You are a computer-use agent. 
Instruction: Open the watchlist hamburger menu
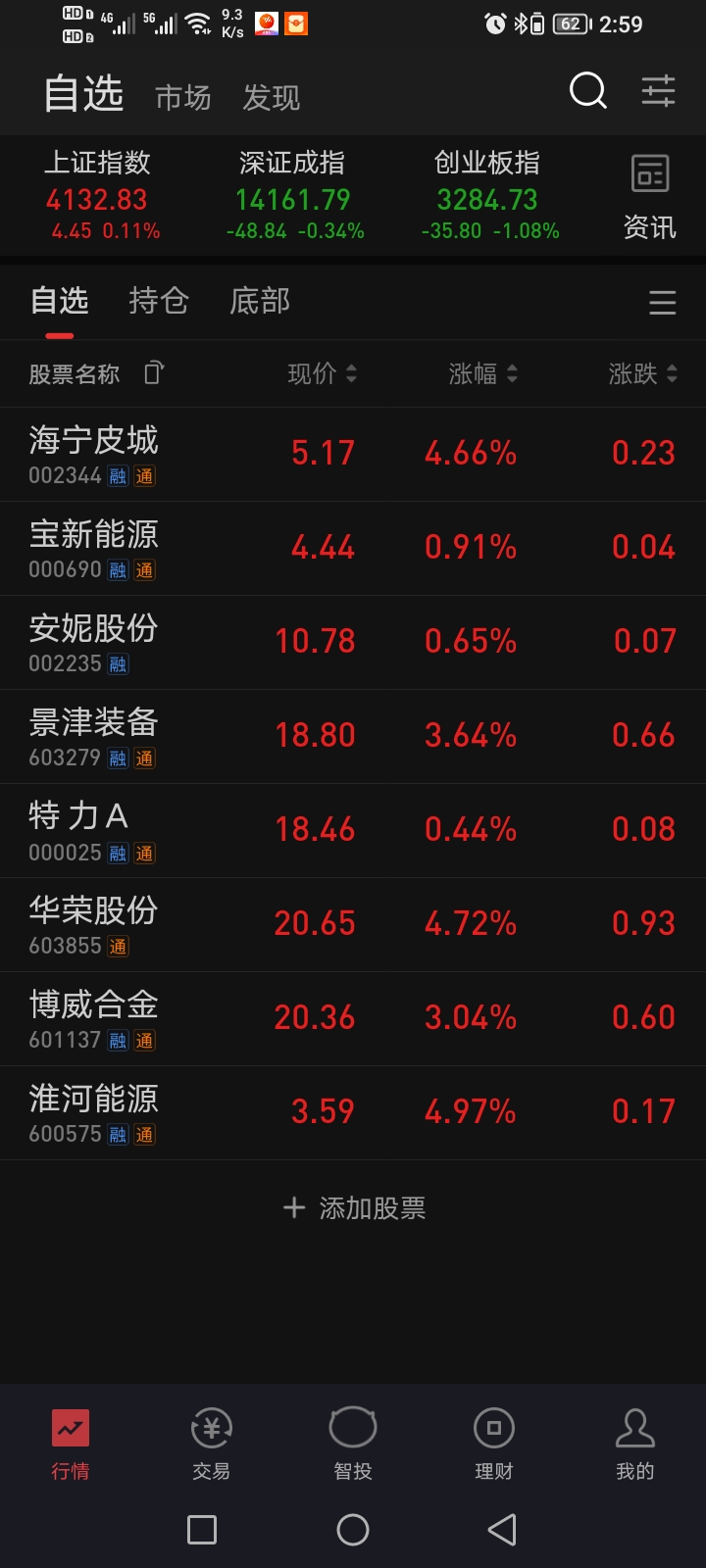pyautogui.click(x=662, y=303)
